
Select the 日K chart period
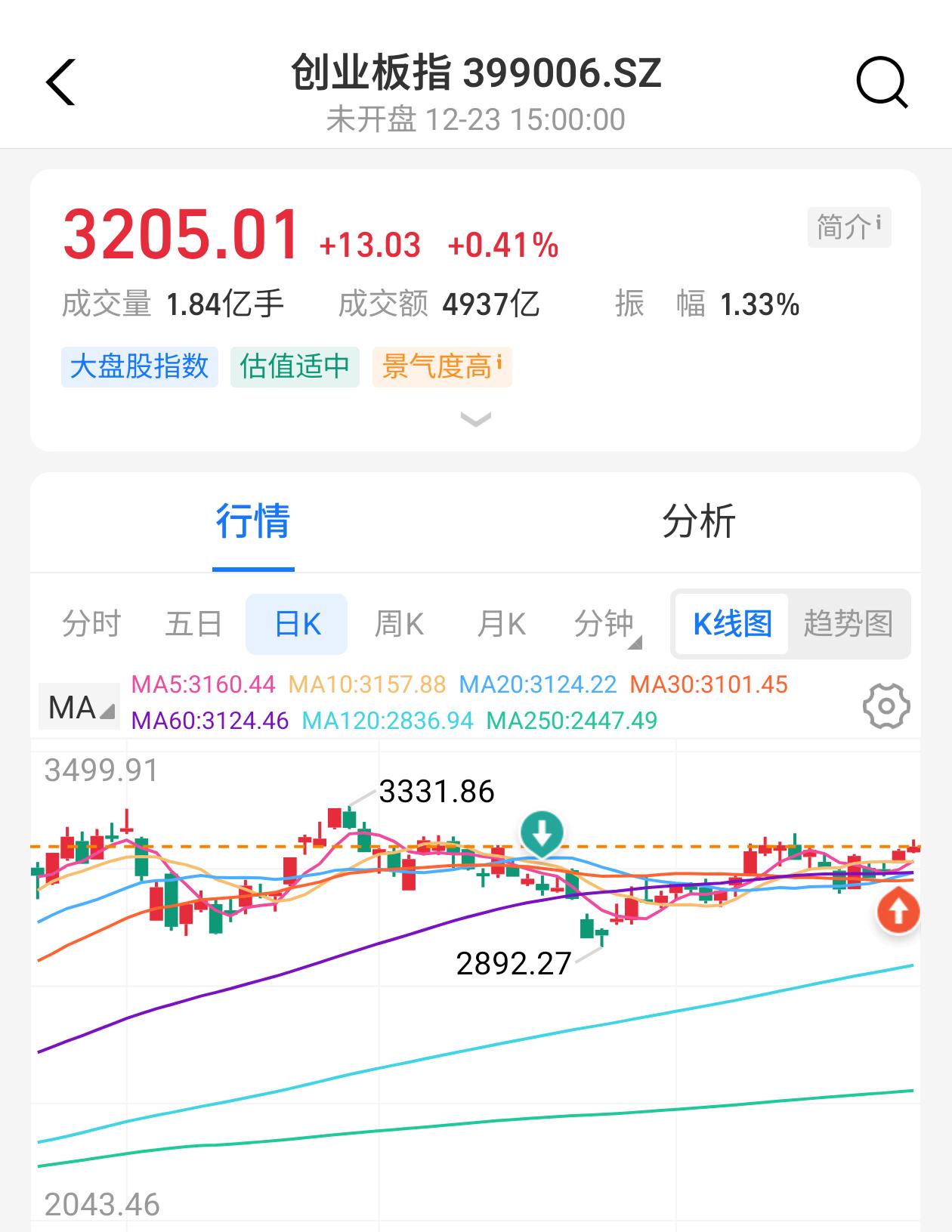[x=297, y=624]
